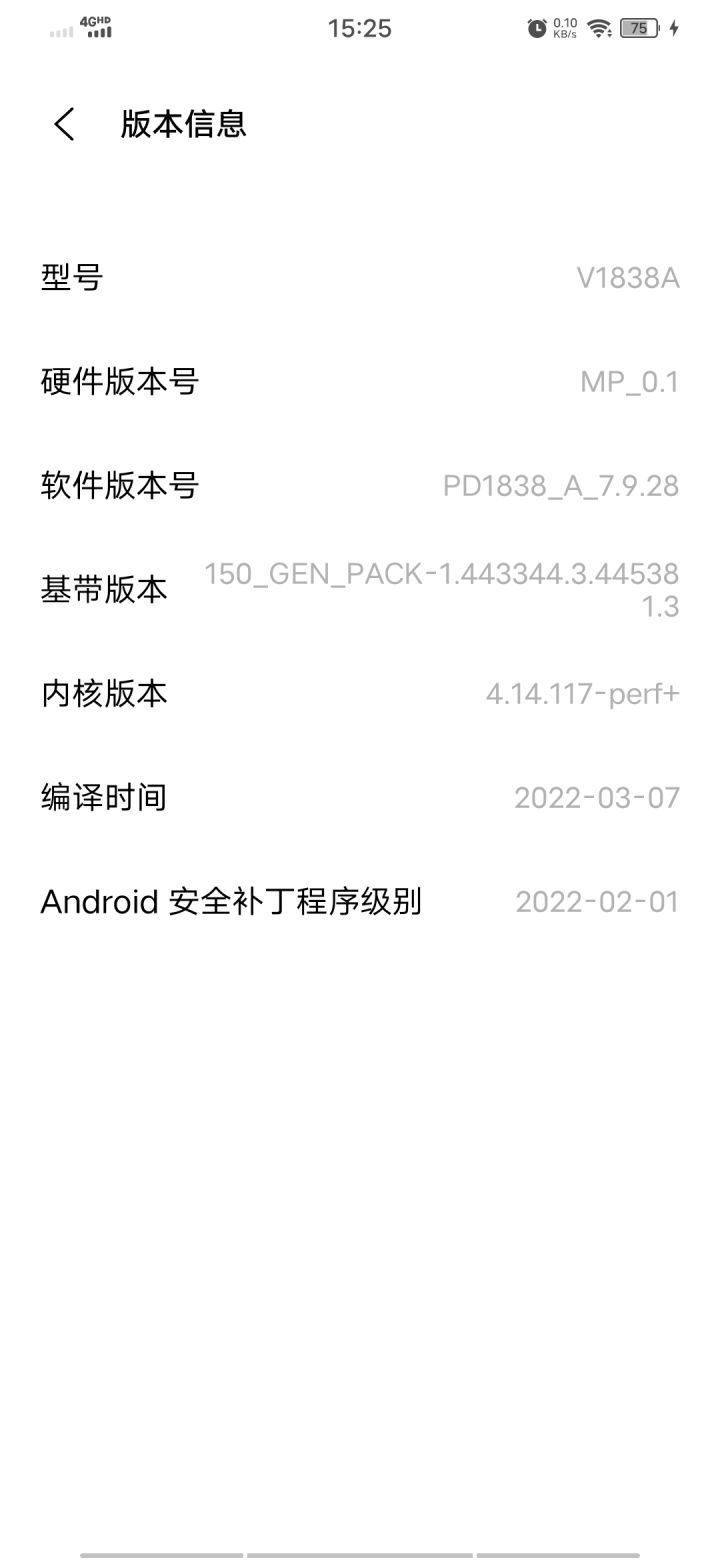
Task: Tap the 硬件版本号 hardware version row
Action: pyautogui.click(x=360, y=381)
